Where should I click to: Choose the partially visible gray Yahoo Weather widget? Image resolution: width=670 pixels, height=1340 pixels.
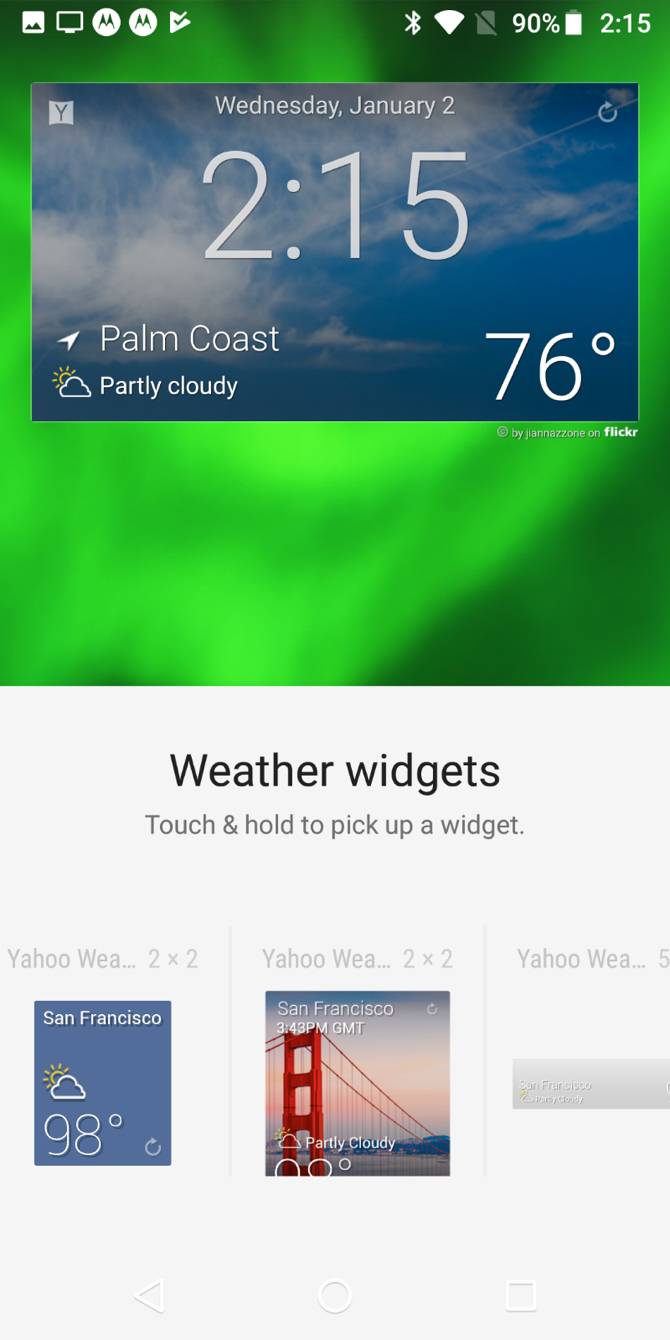(x=591, y=1083)
